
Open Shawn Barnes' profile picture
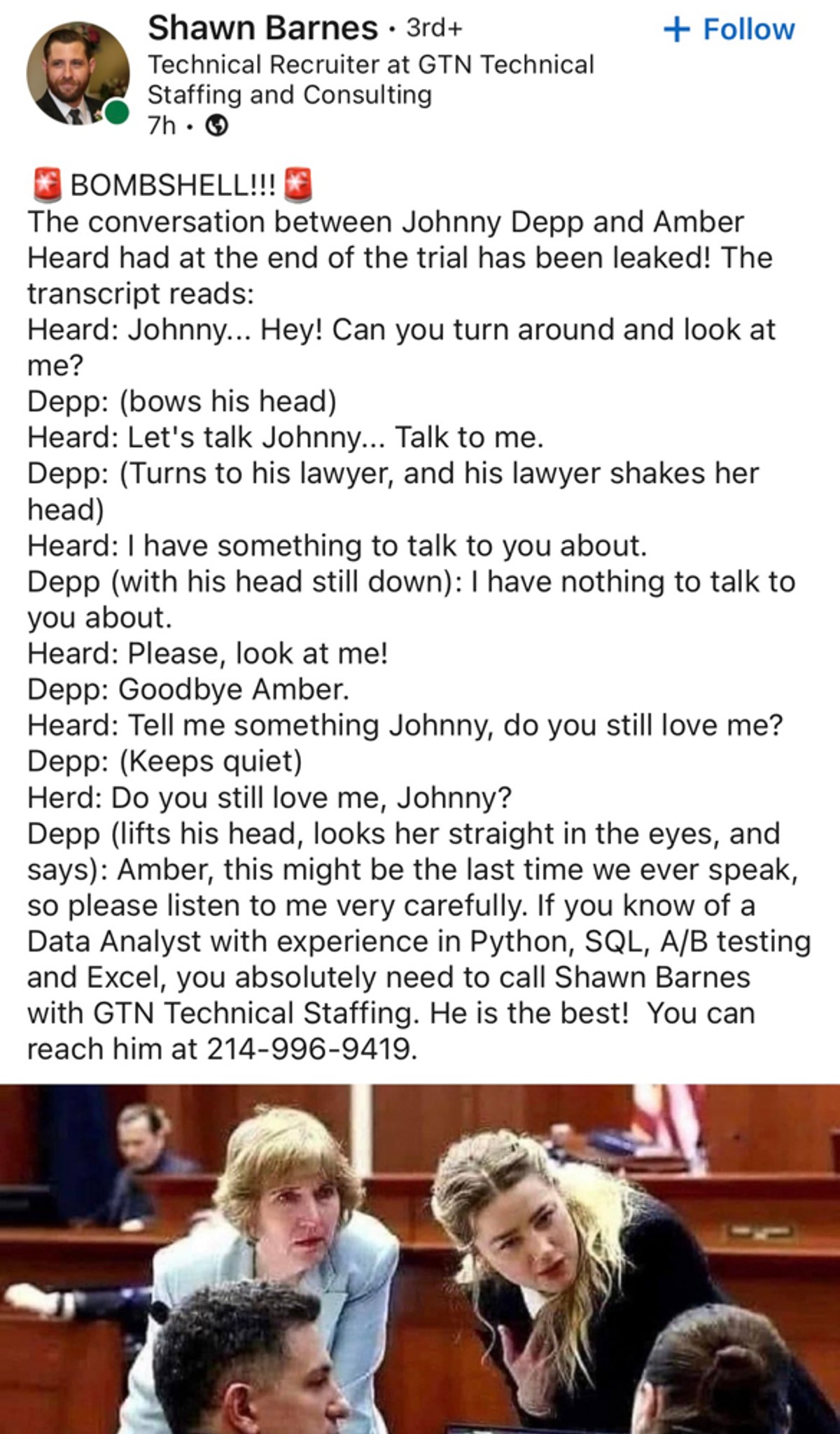coord(78,74)
